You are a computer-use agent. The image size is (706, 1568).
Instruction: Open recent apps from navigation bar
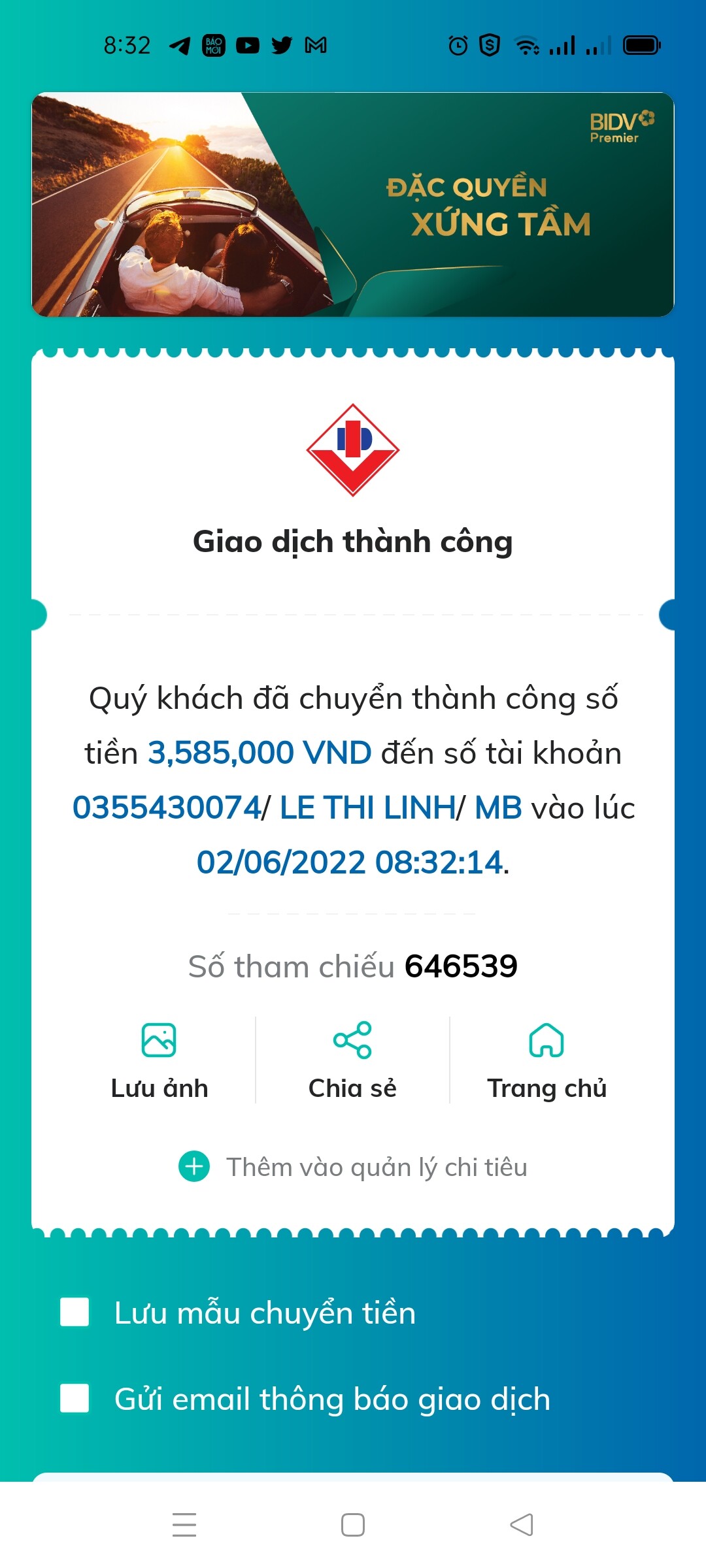(184, 1525)
